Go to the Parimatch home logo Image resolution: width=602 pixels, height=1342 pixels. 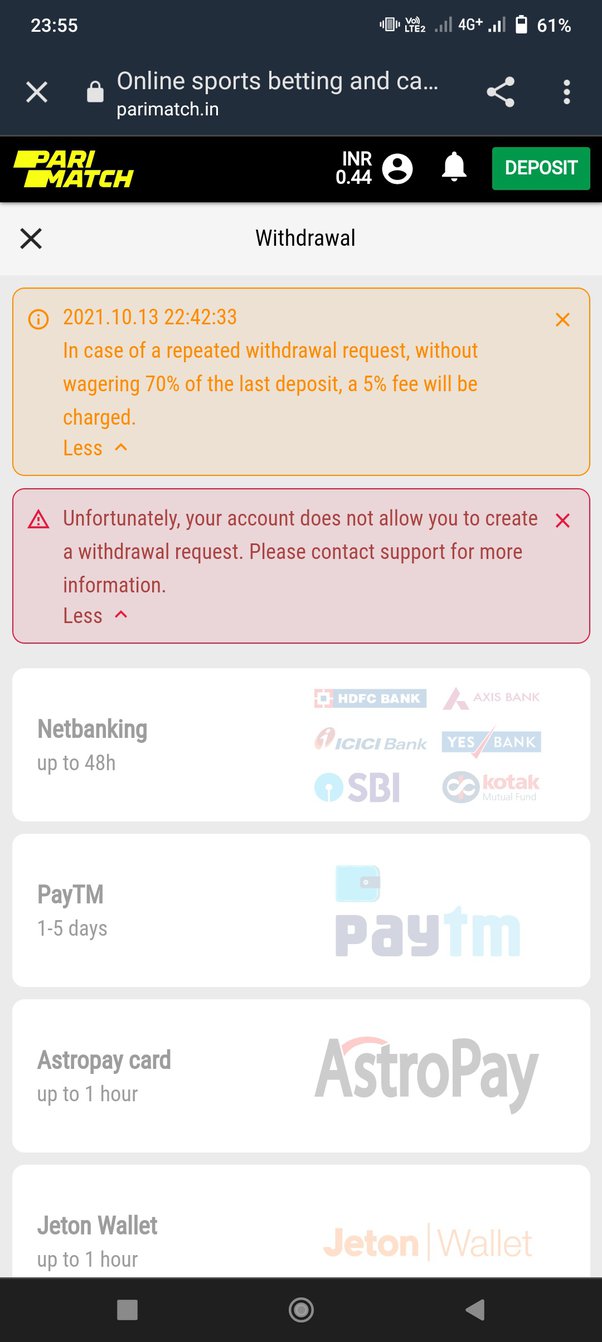(x=73, y=169)
